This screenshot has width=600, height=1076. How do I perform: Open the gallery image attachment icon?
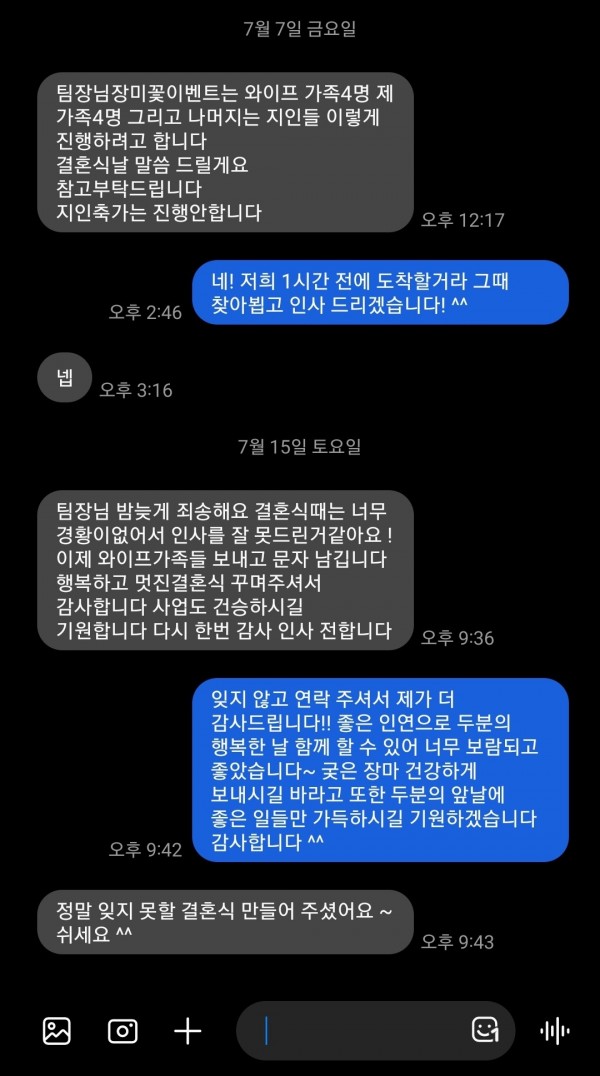57,1031
